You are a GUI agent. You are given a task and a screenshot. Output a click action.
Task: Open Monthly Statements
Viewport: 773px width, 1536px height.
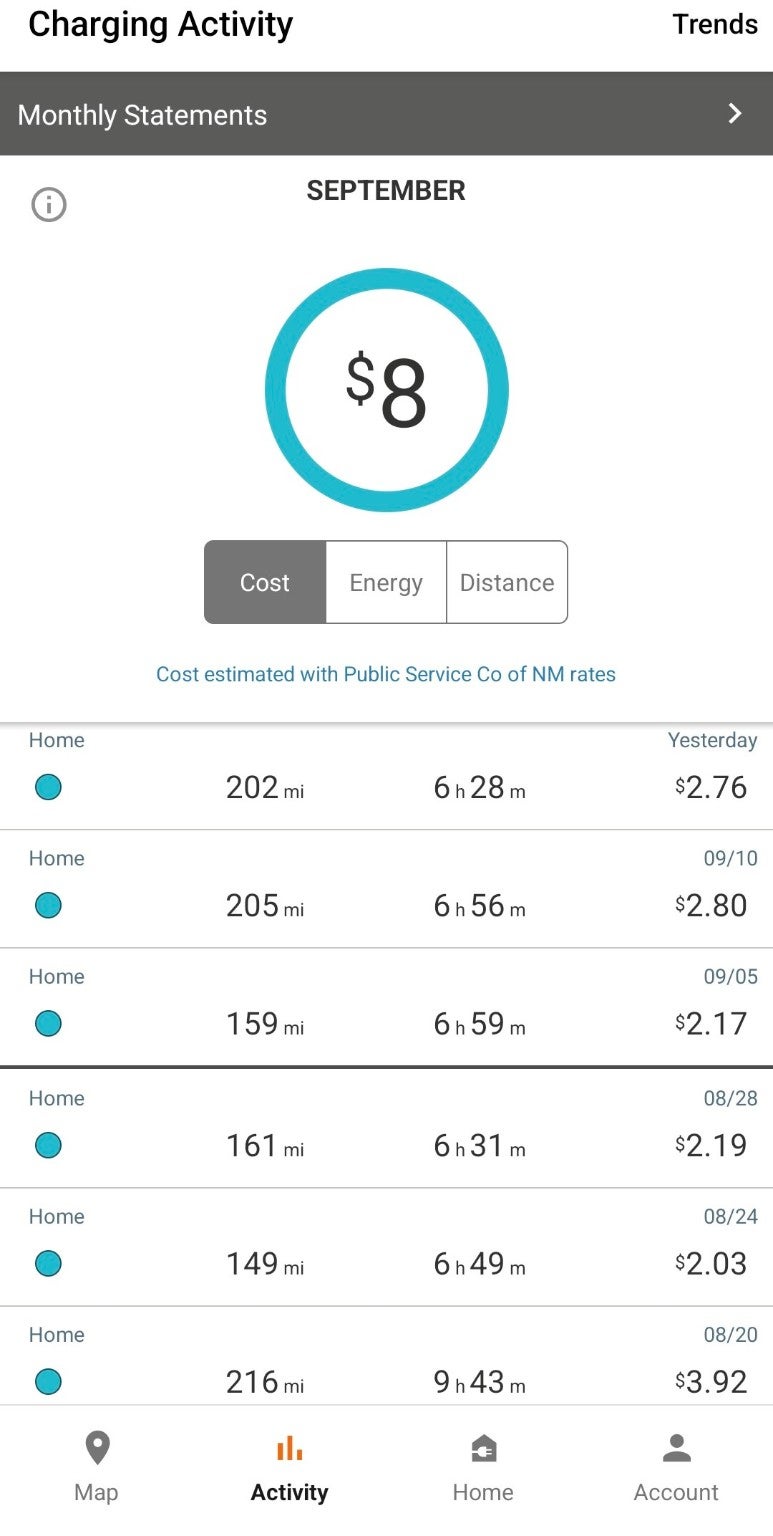pyautogui.click(x=386, y=114)
